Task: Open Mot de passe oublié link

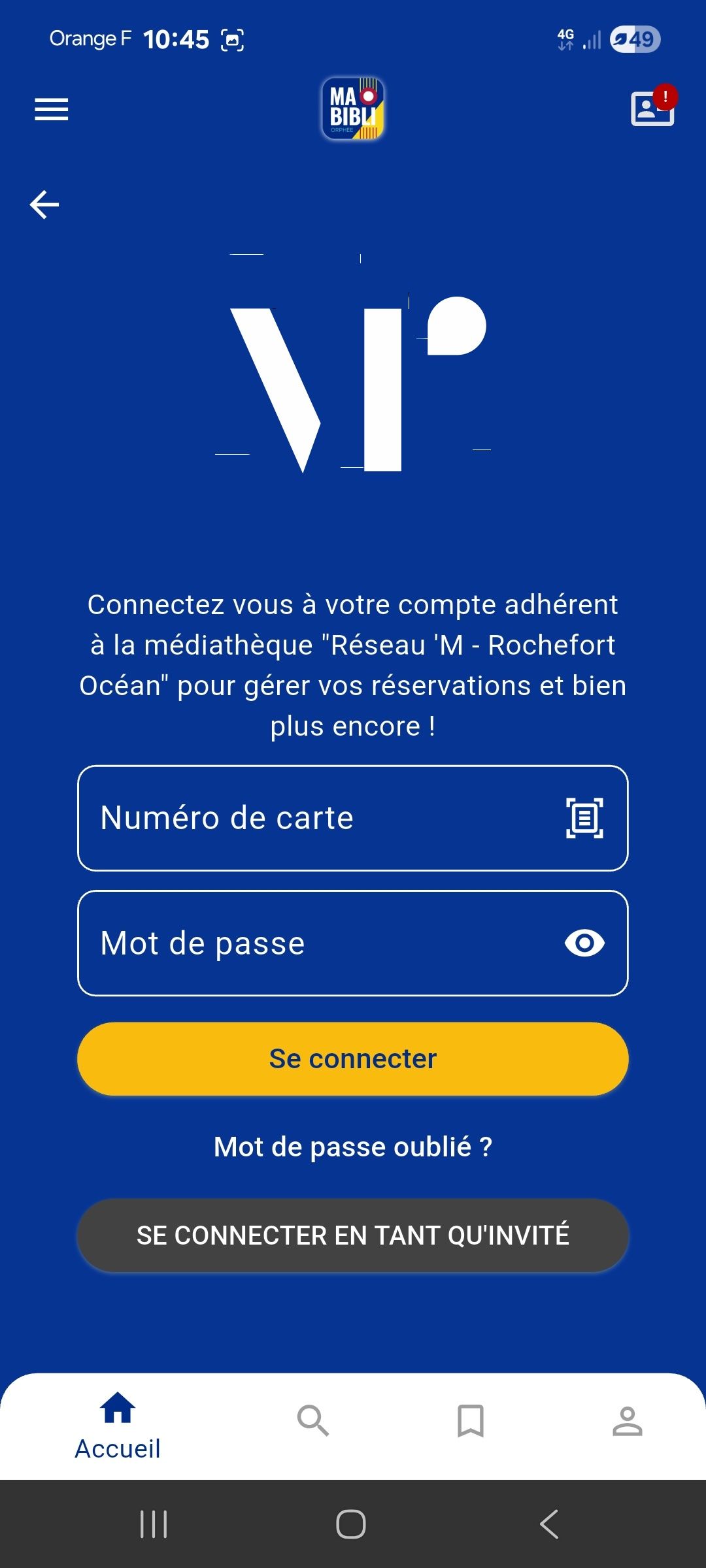Action: 353,1147
